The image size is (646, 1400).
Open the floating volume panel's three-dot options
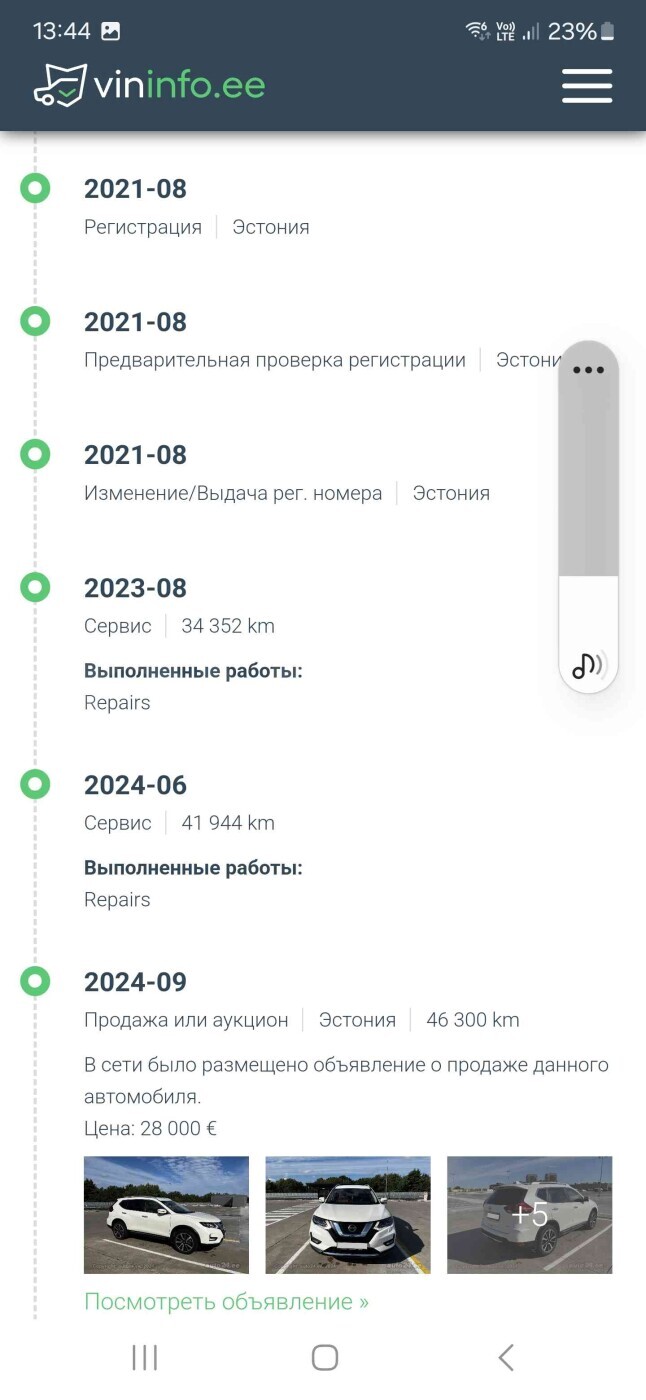tap(588, 370)
